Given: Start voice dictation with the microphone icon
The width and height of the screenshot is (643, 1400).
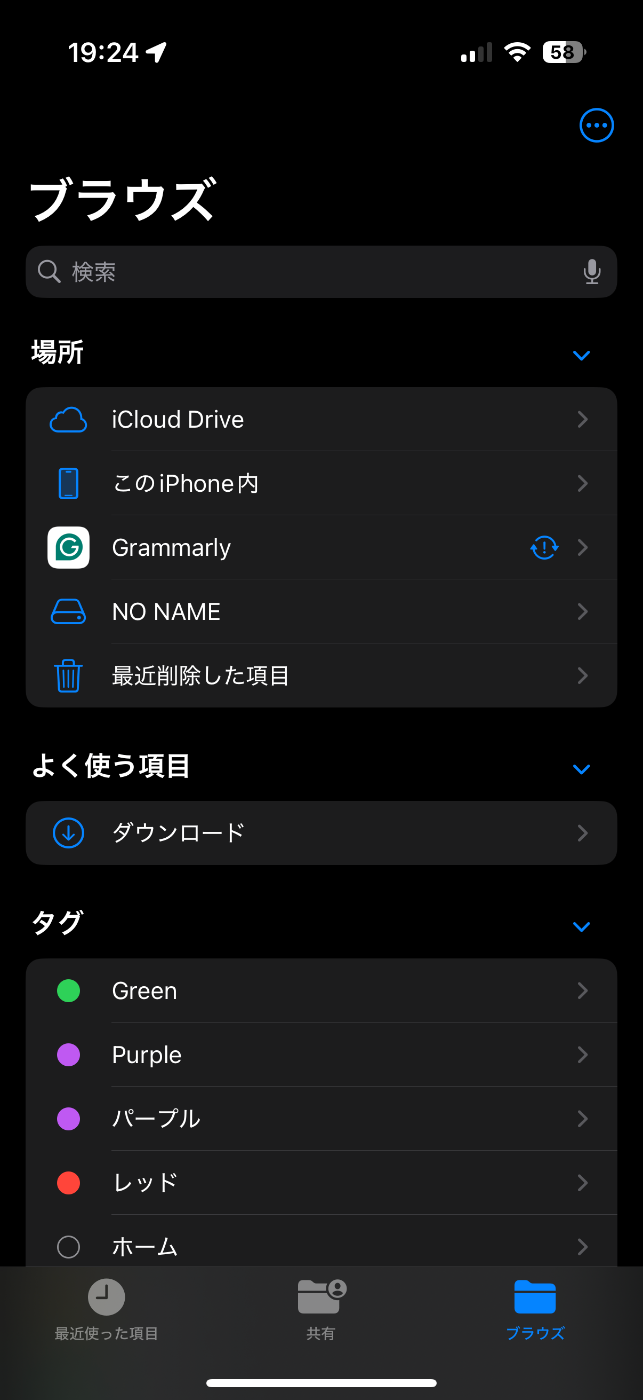Looking at the screenshot, I should tap(592, 272).
